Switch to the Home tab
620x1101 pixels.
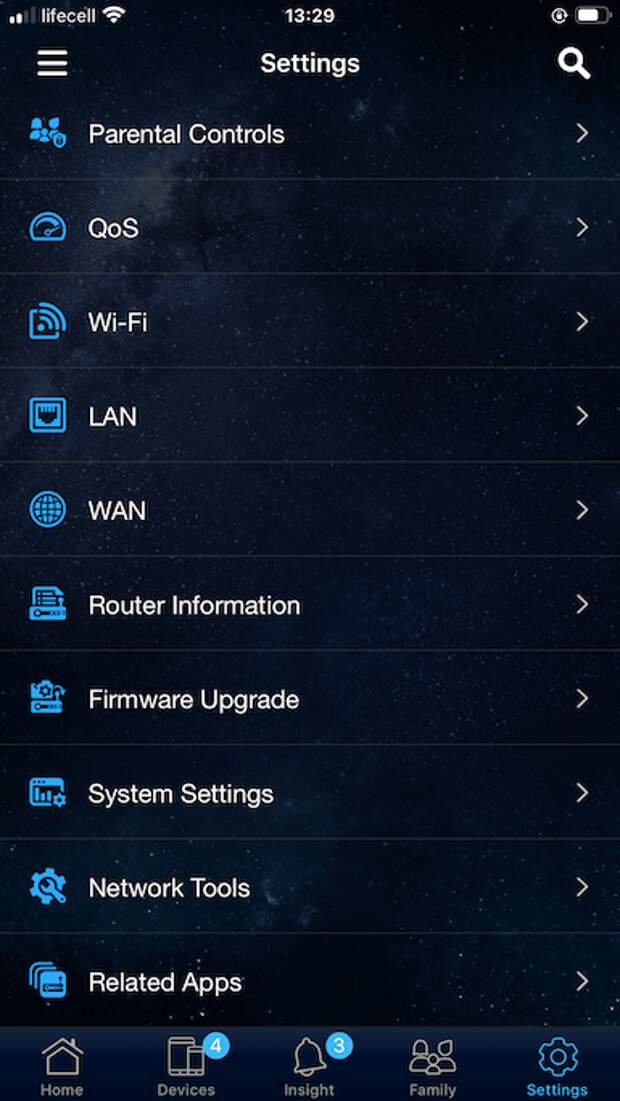tap(62, 1066)
